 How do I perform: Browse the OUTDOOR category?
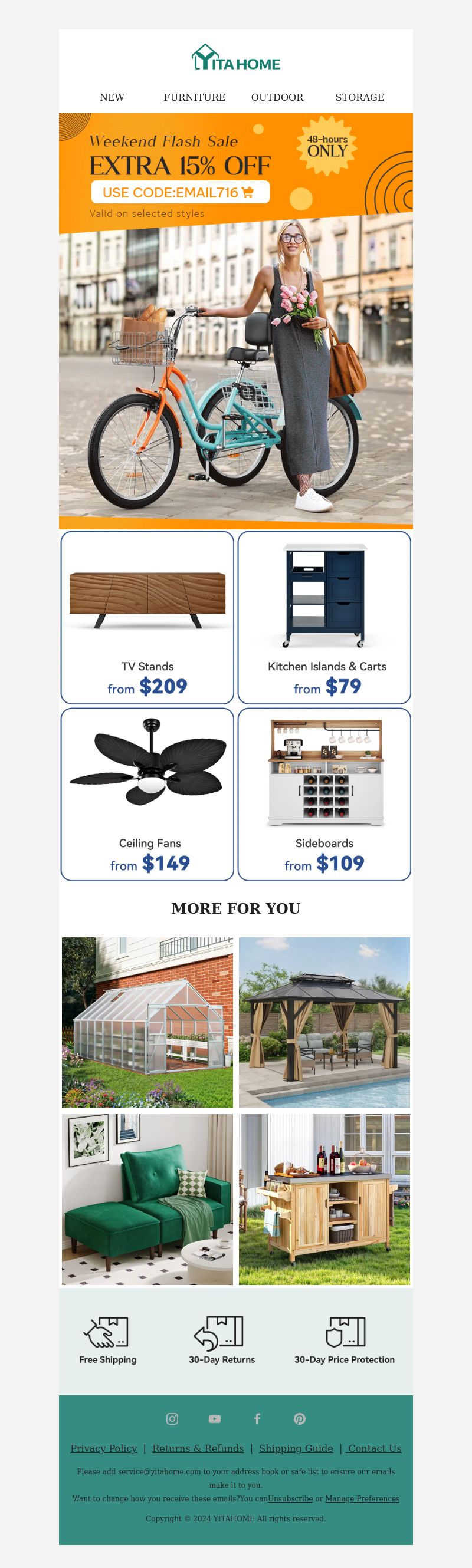(277, 97)
